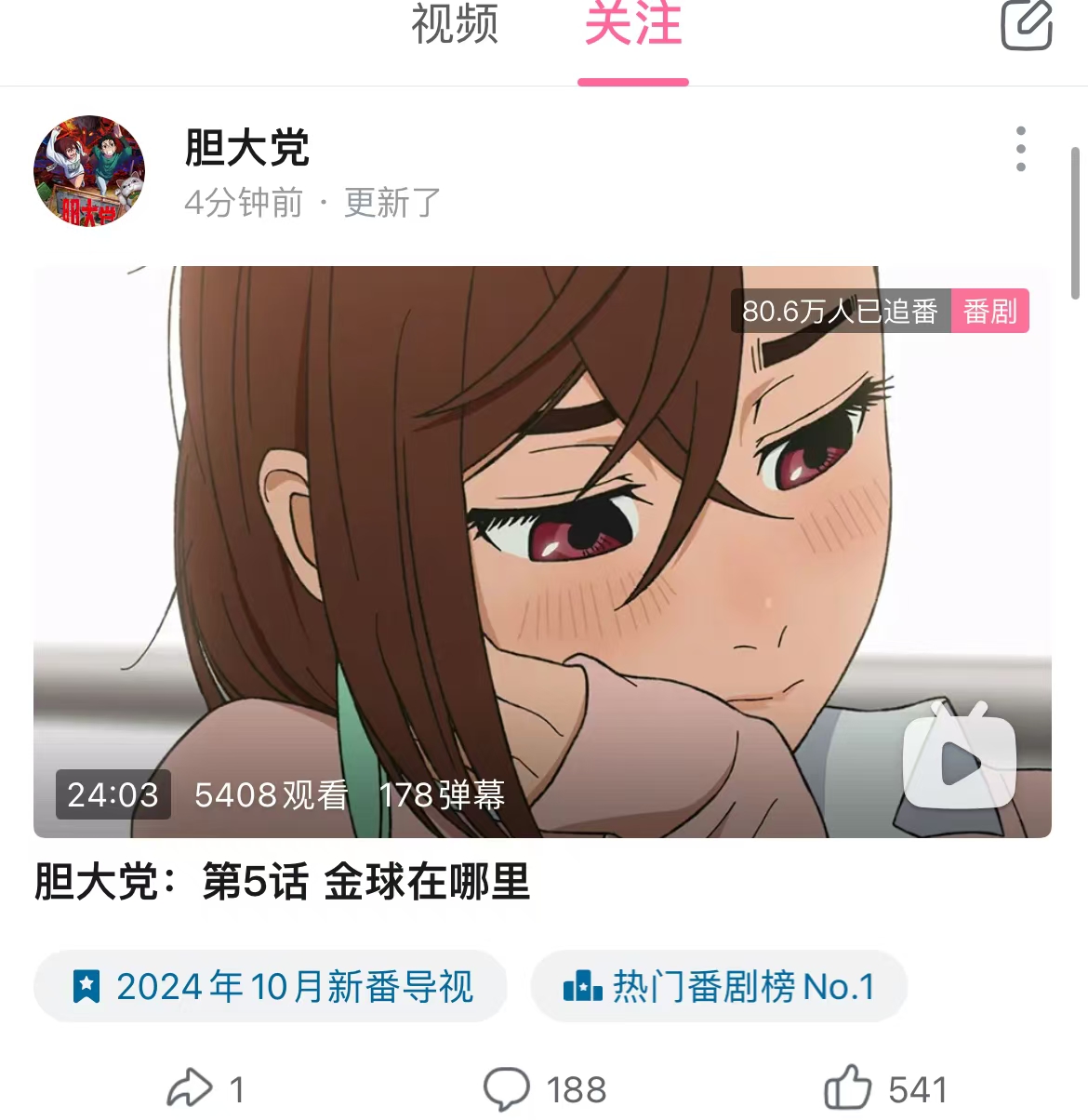
Task: Switch to the 视频 tab
Action: tap(455, 24)
